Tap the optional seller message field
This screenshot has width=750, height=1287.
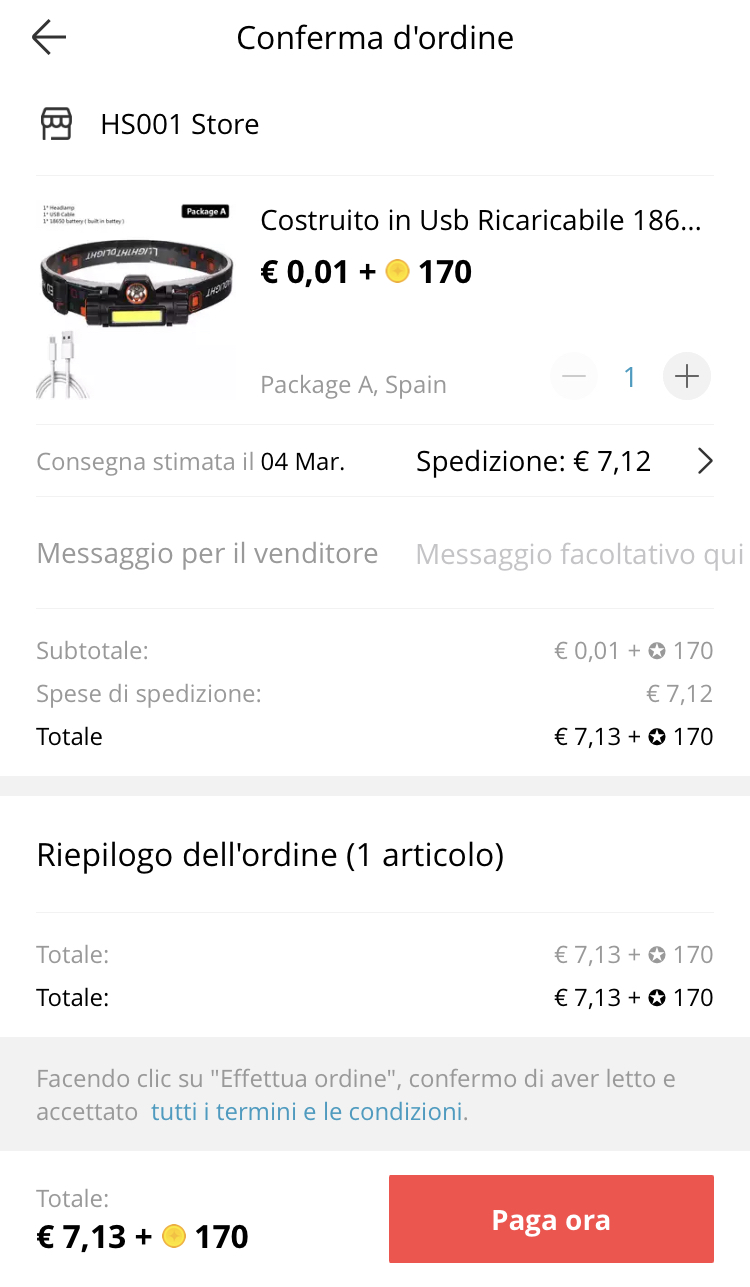578,554
